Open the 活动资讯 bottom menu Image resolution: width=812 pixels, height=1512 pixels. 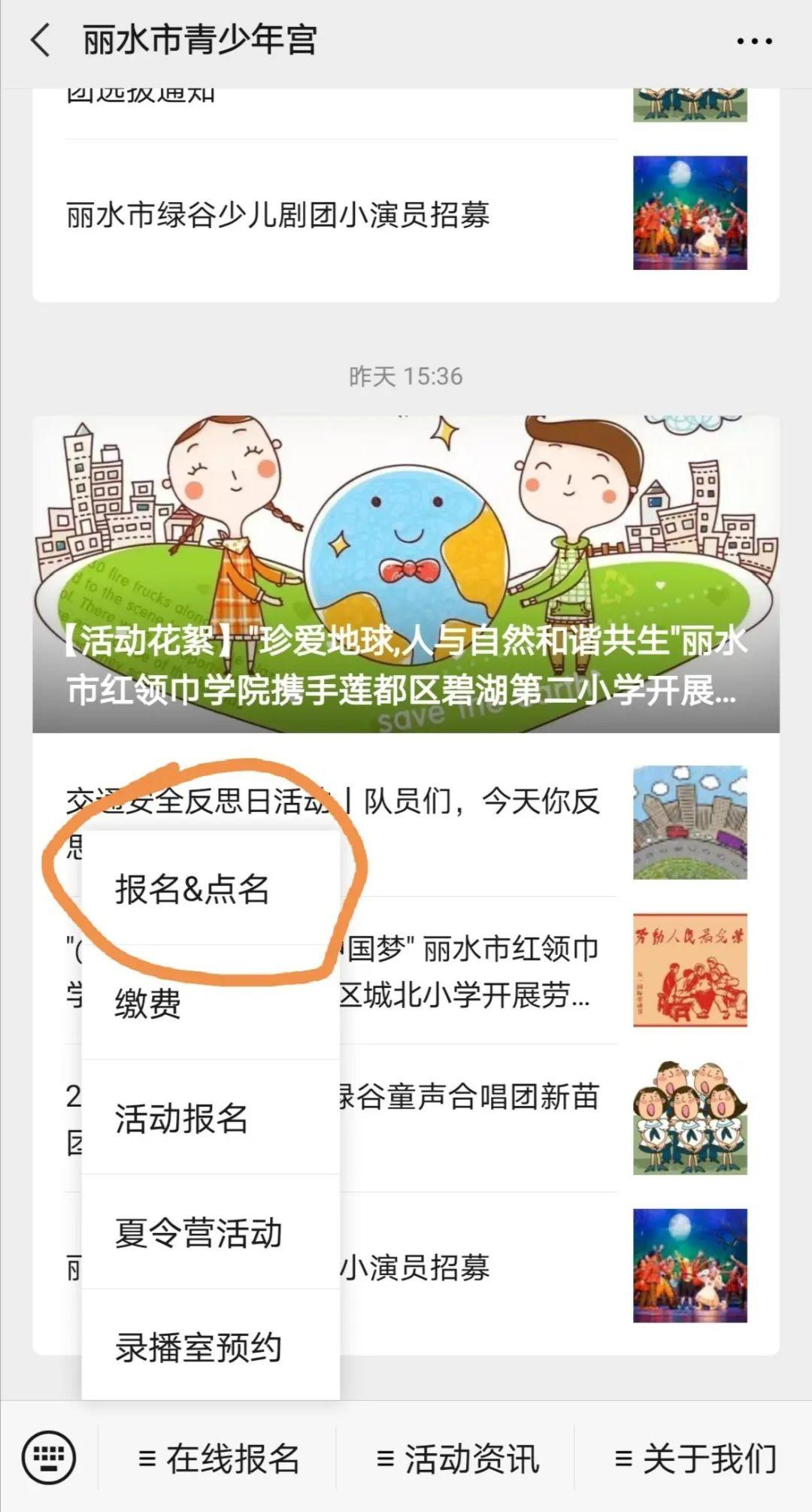point(456,1459)
